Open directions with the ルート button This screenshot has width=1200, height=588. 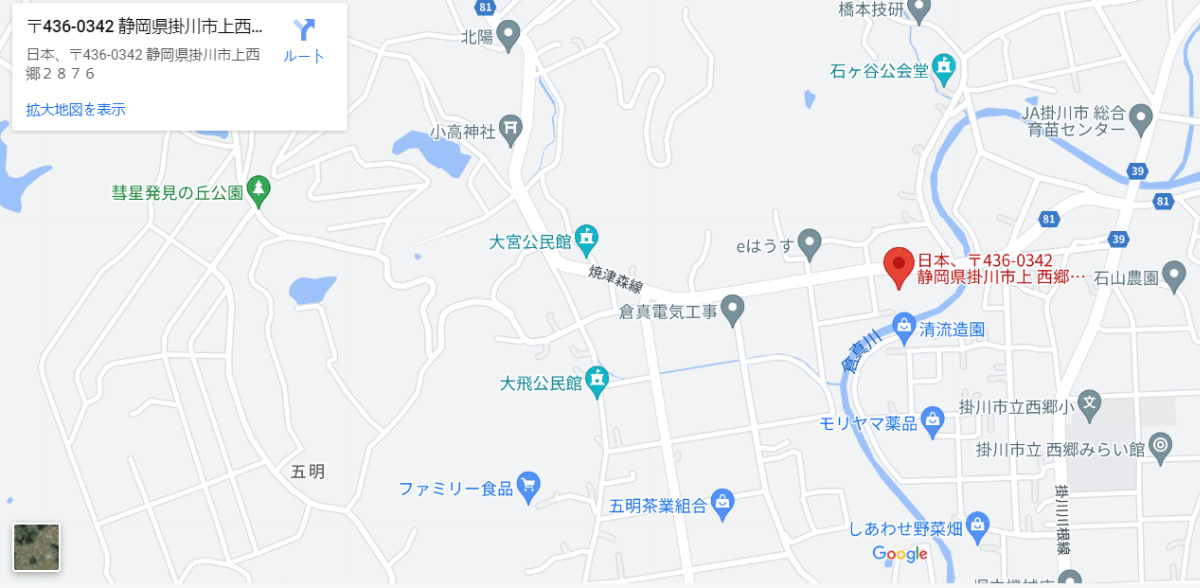[304, 39]
